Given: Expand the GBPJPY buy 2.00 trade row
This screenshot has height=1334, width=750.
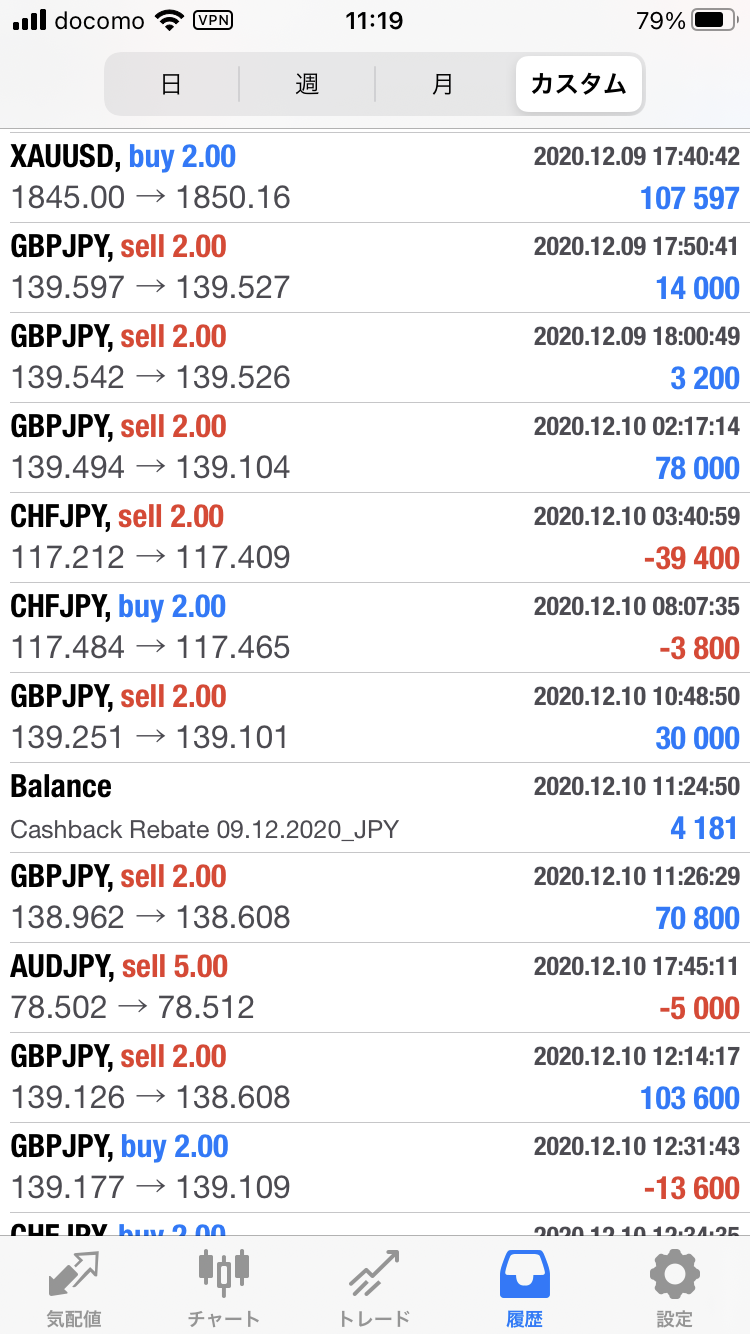Looking at the screenshot, I should tap(375, 1167).
